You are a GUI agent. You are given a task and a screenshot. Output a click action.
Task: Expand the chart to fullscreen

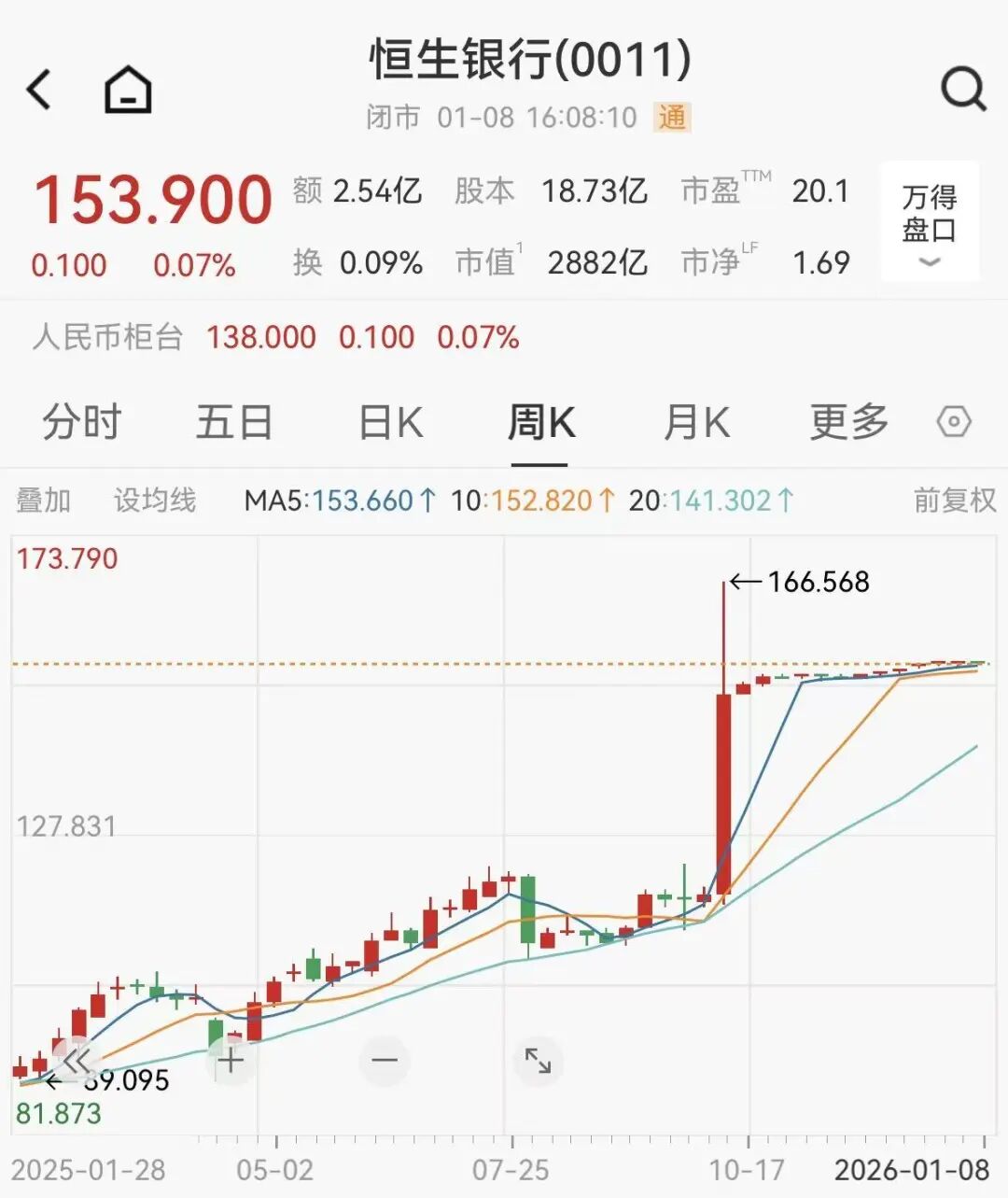point(539,1060)
